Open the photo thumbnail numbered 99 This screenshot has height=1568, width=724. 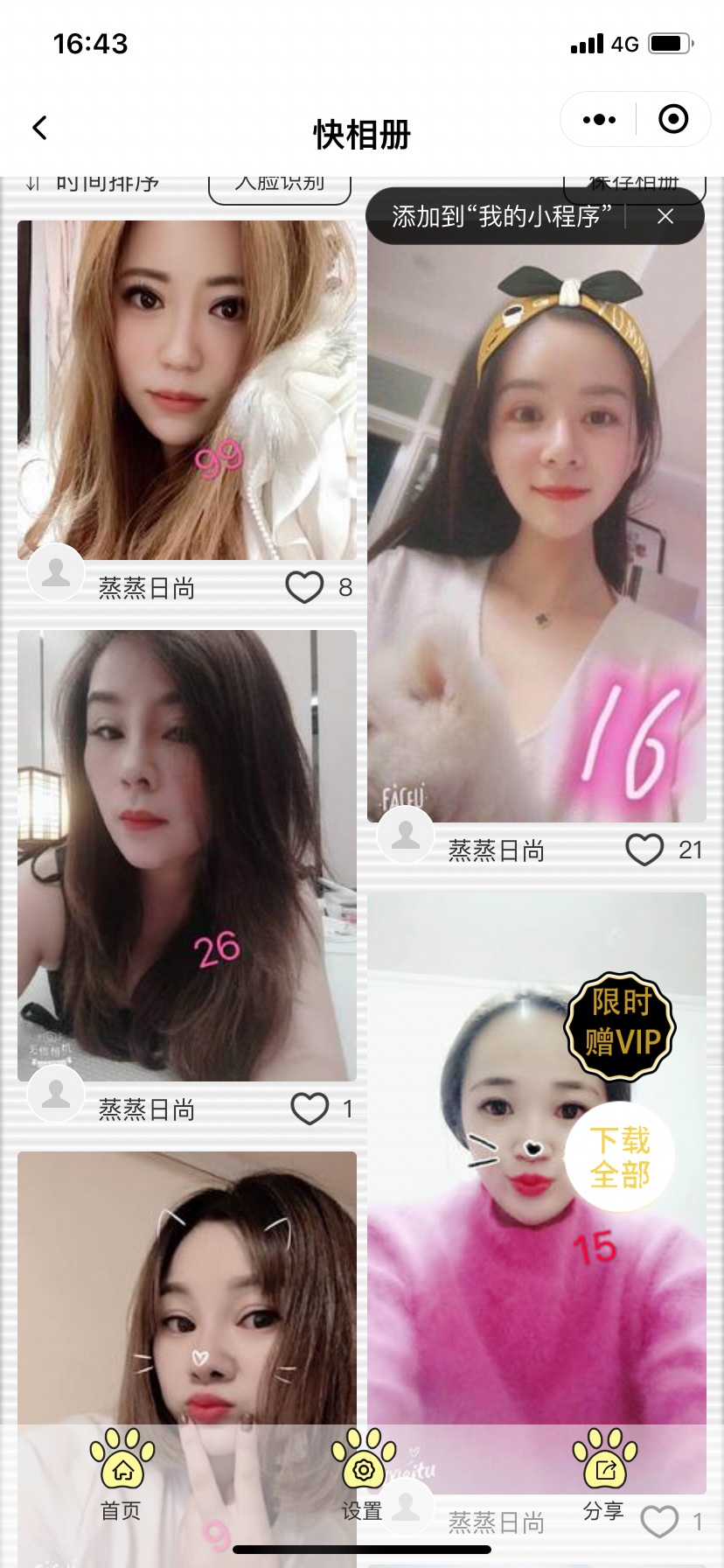(187, 389)
